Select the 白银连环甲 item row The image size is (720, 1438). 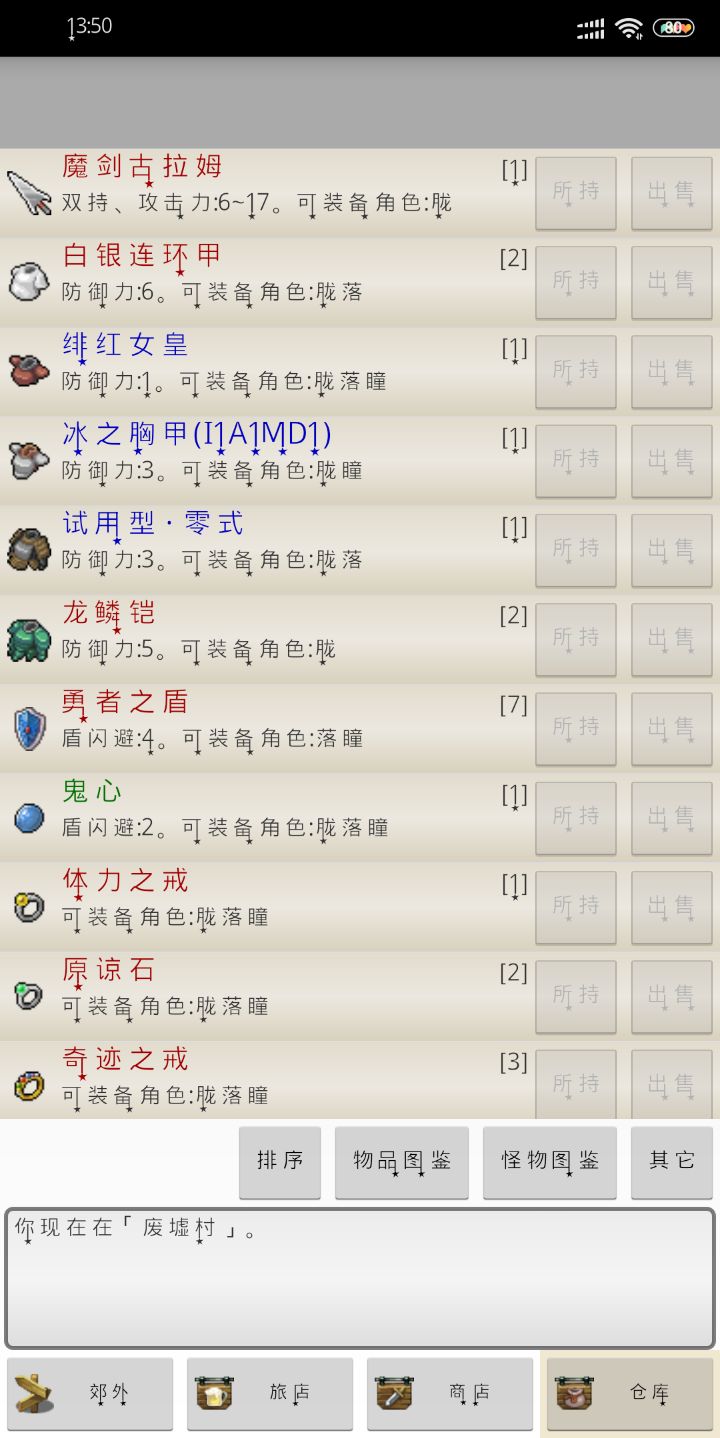pos(260,281)
